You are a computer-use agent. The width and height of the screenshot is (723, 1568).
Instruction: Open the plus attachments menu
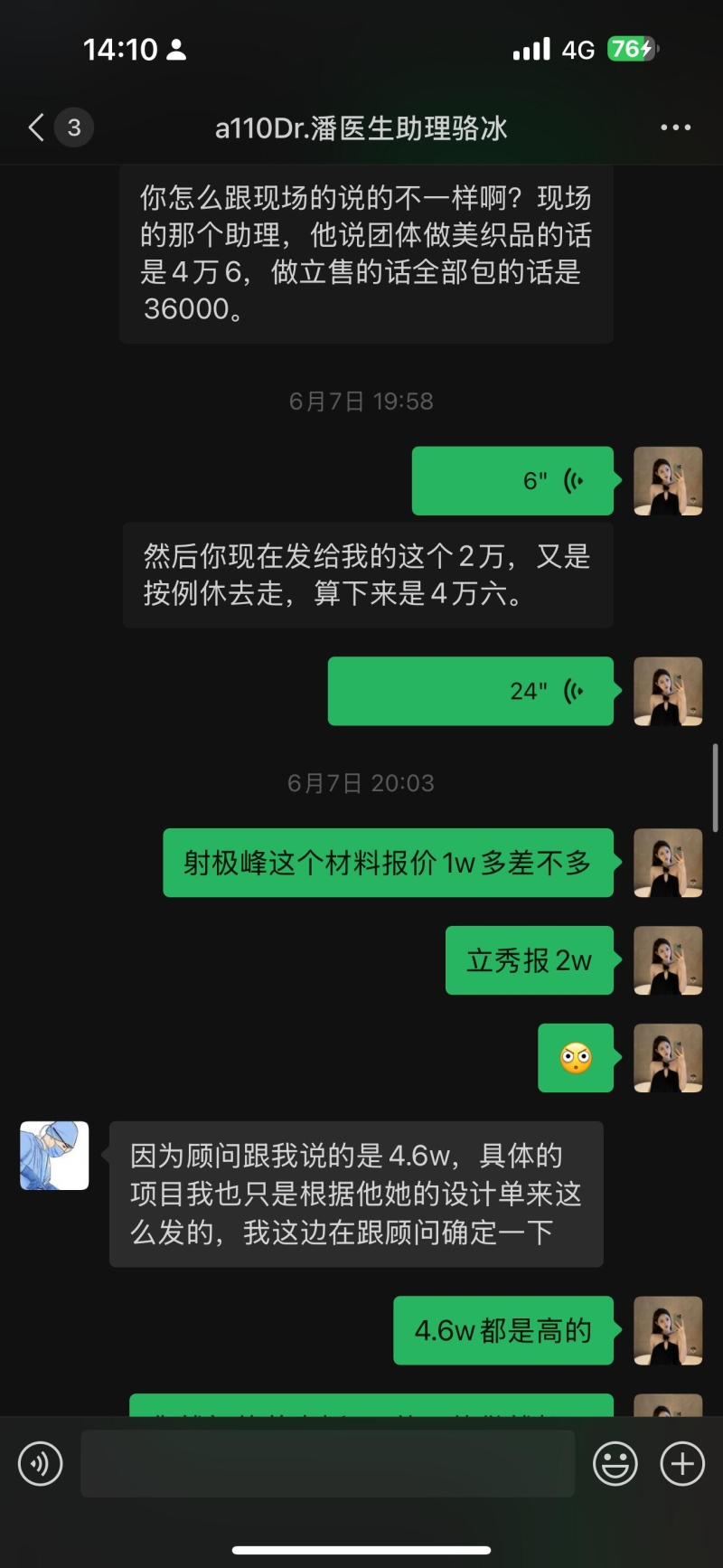[682, 1463]
